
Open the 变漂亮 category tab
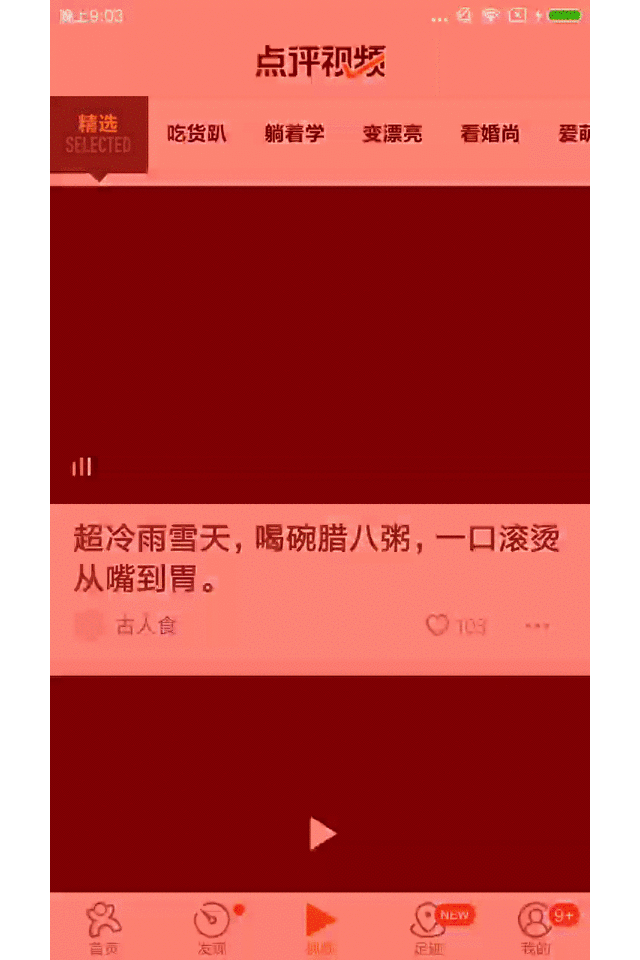point(392,134)
